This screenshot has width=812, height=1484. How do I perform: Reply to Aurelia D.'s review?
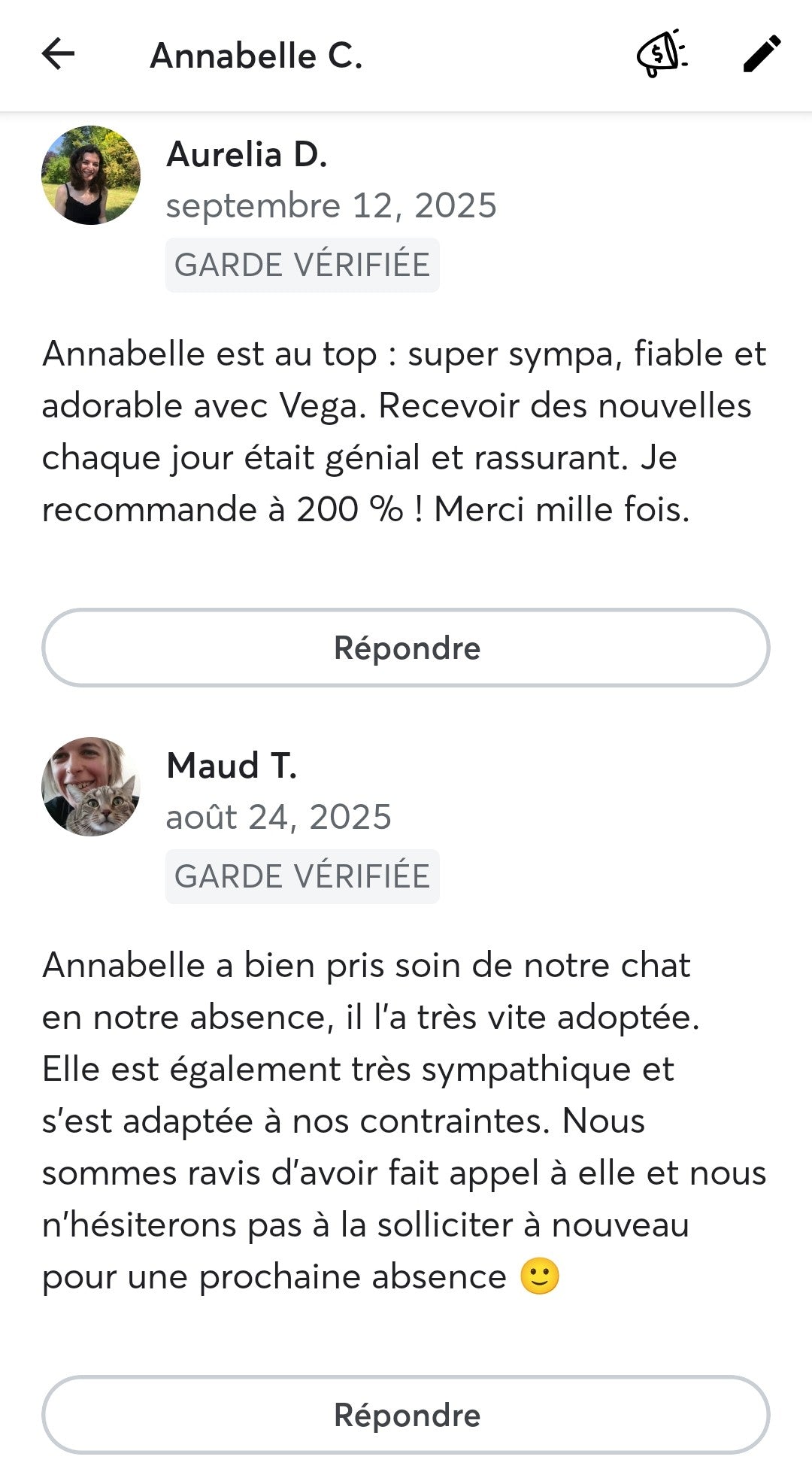pos(406,648)
